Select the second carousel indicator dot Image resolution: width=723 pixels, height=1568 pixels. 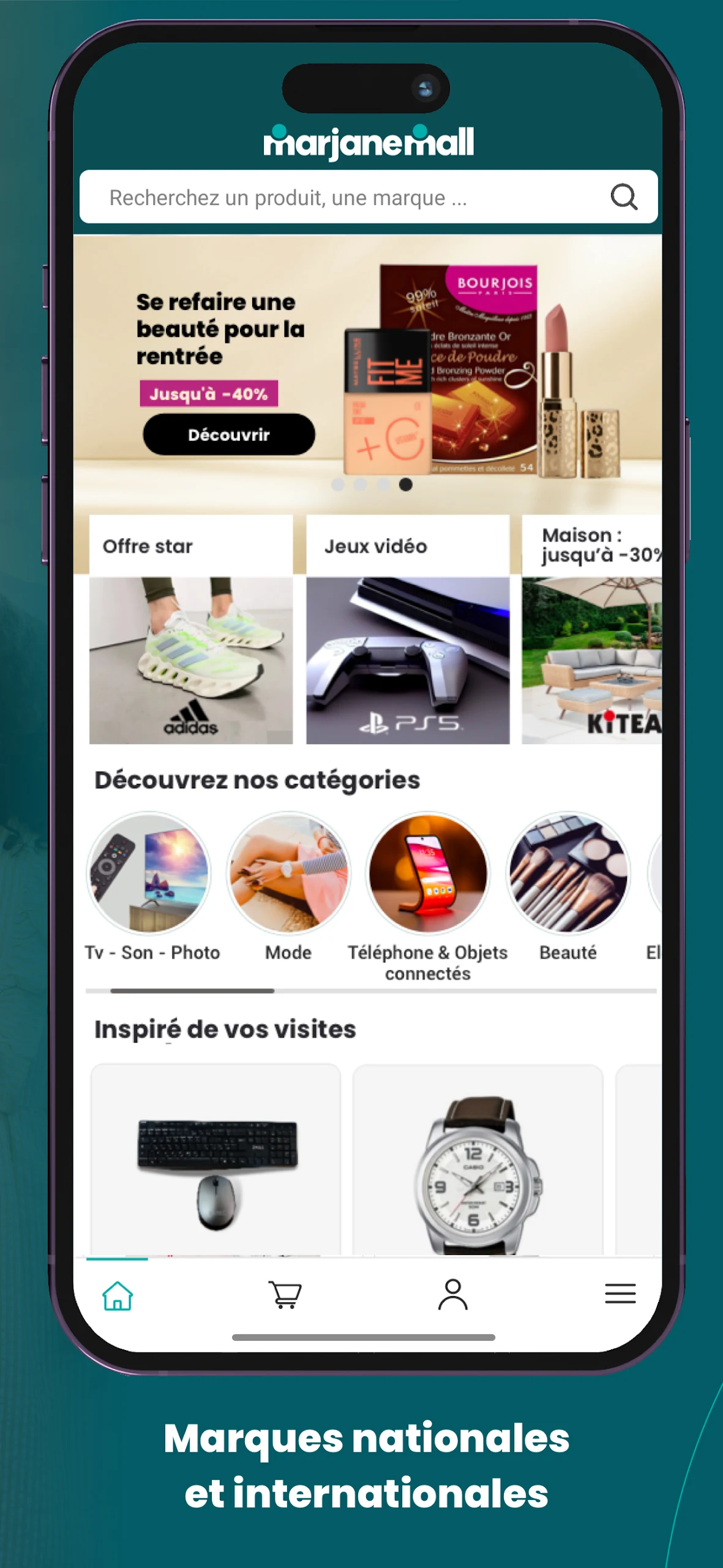360,484
